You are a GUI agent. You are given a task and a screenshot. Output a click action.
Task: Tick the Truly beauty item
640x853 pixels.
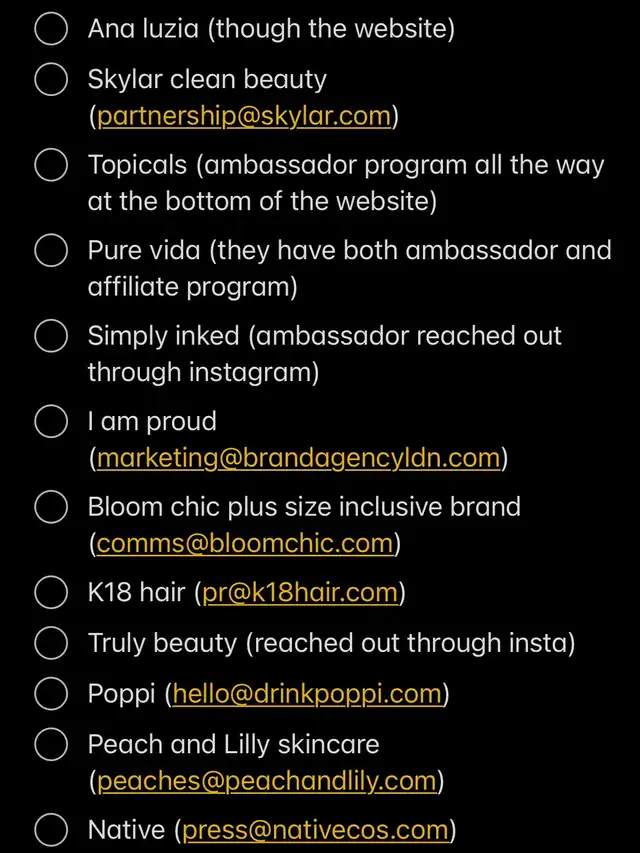point(51,643)
